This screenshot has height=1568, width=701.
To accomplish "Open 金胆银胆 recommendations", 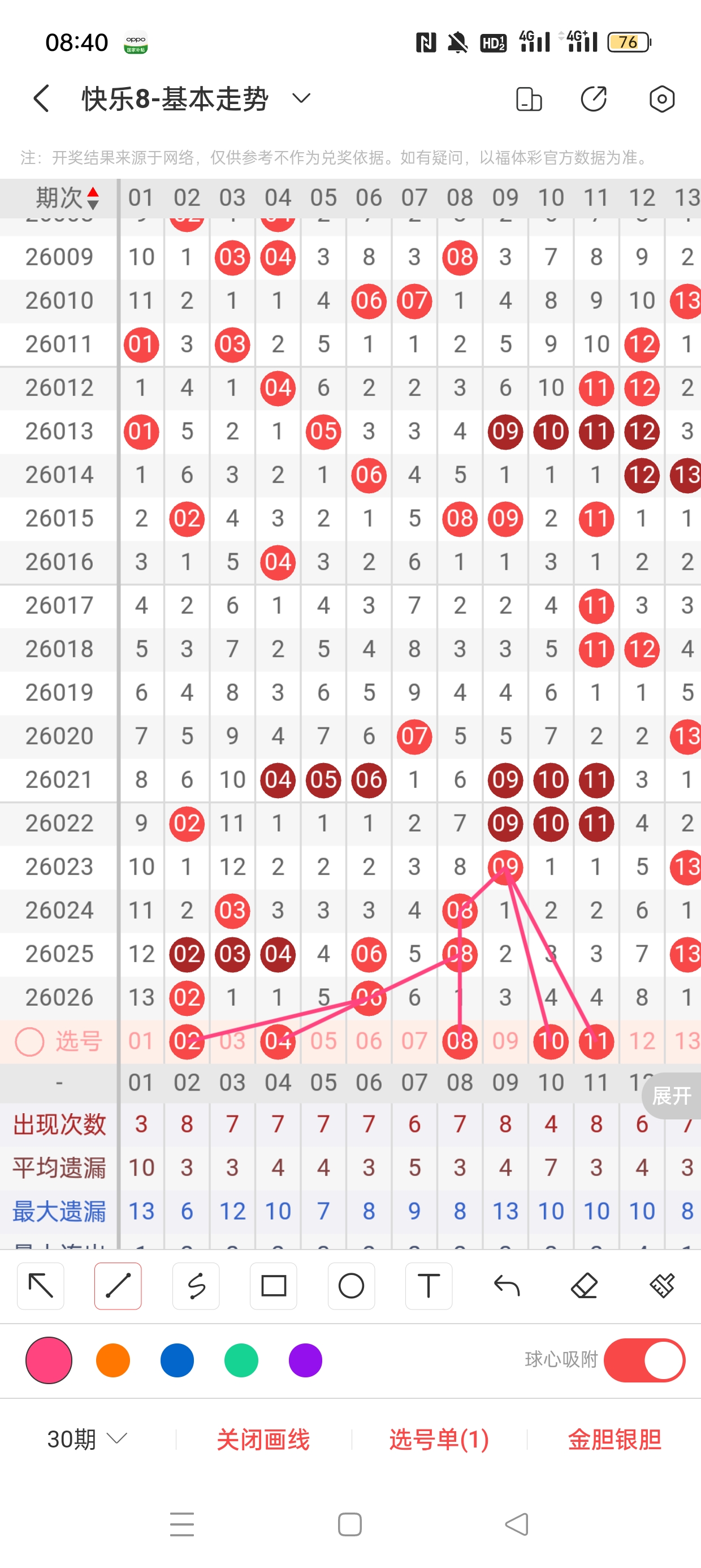I will [x=614, y=1439].
